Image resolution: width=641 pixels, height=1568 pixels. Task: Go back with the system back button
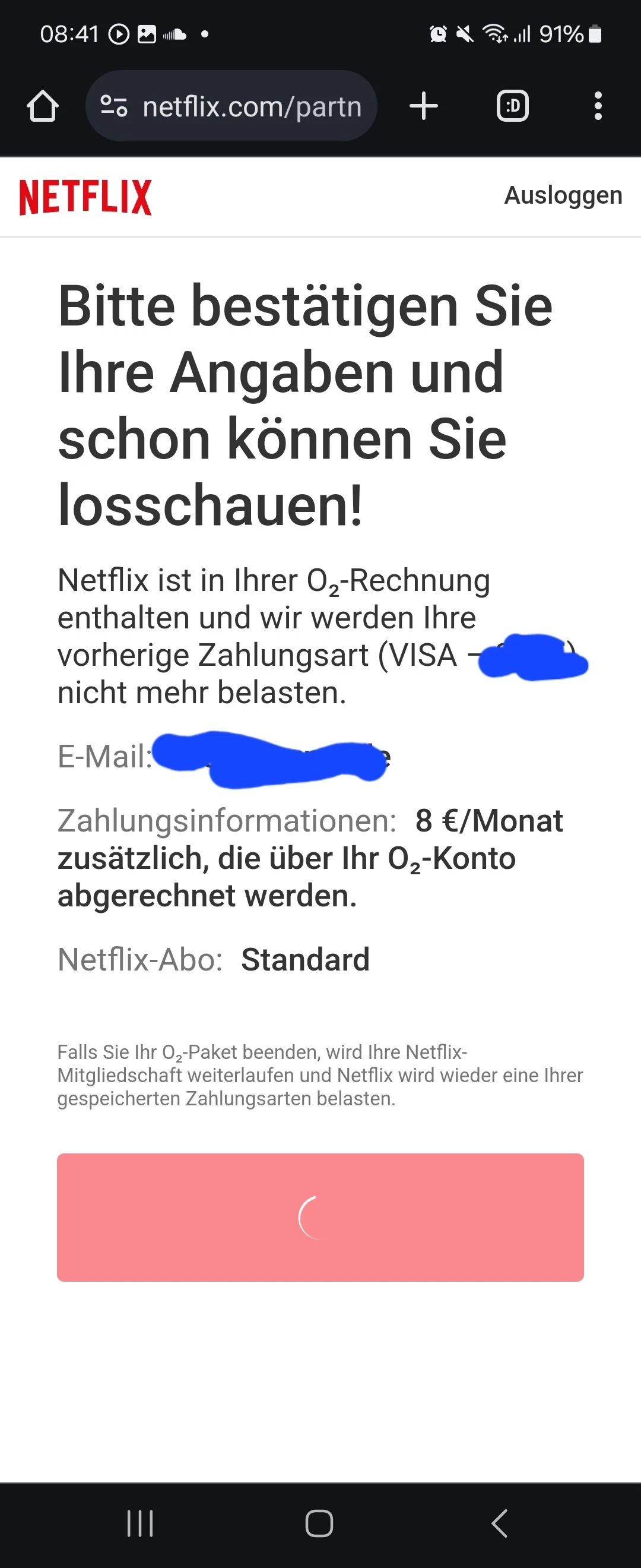click(x=499, y=1523)
